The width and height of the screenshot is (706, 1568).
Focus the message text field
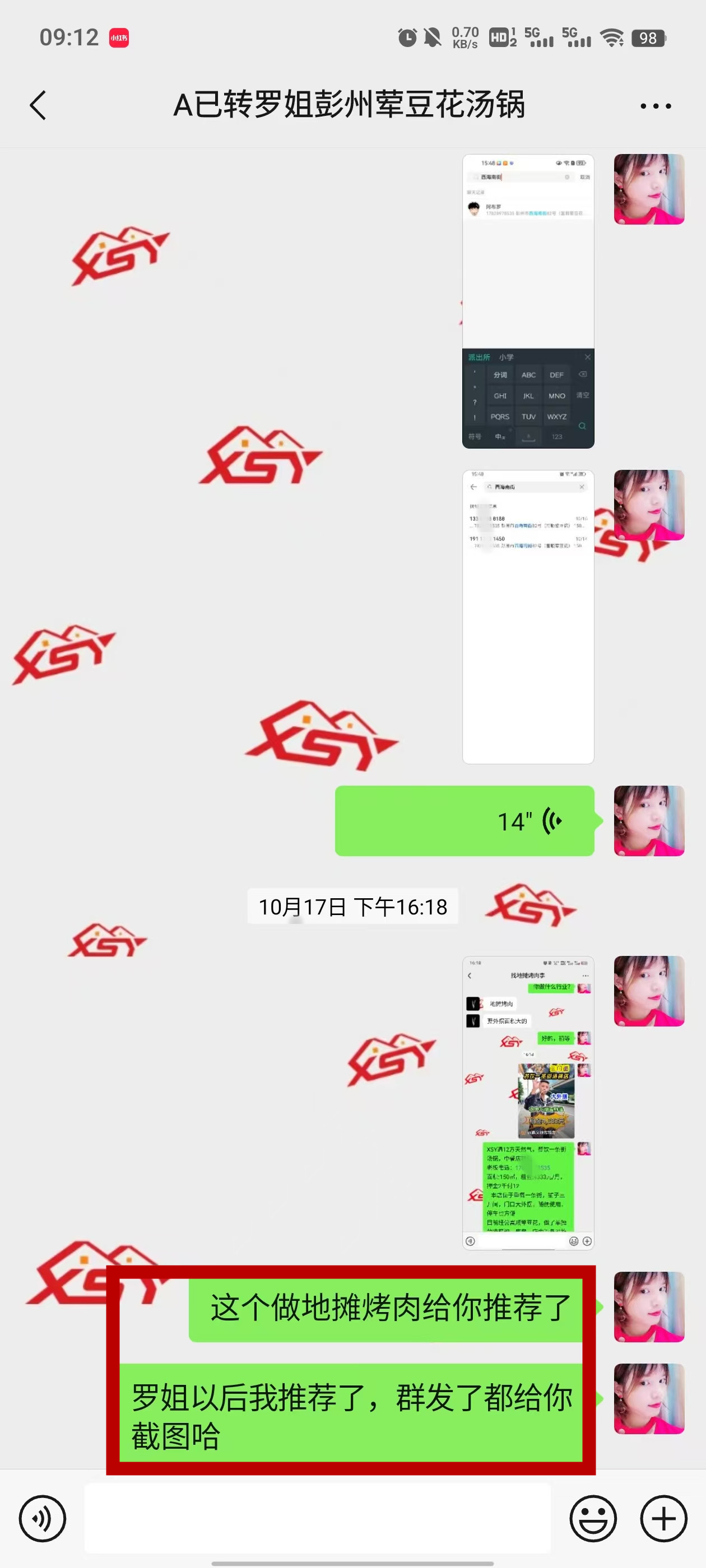pos(317,1518)
